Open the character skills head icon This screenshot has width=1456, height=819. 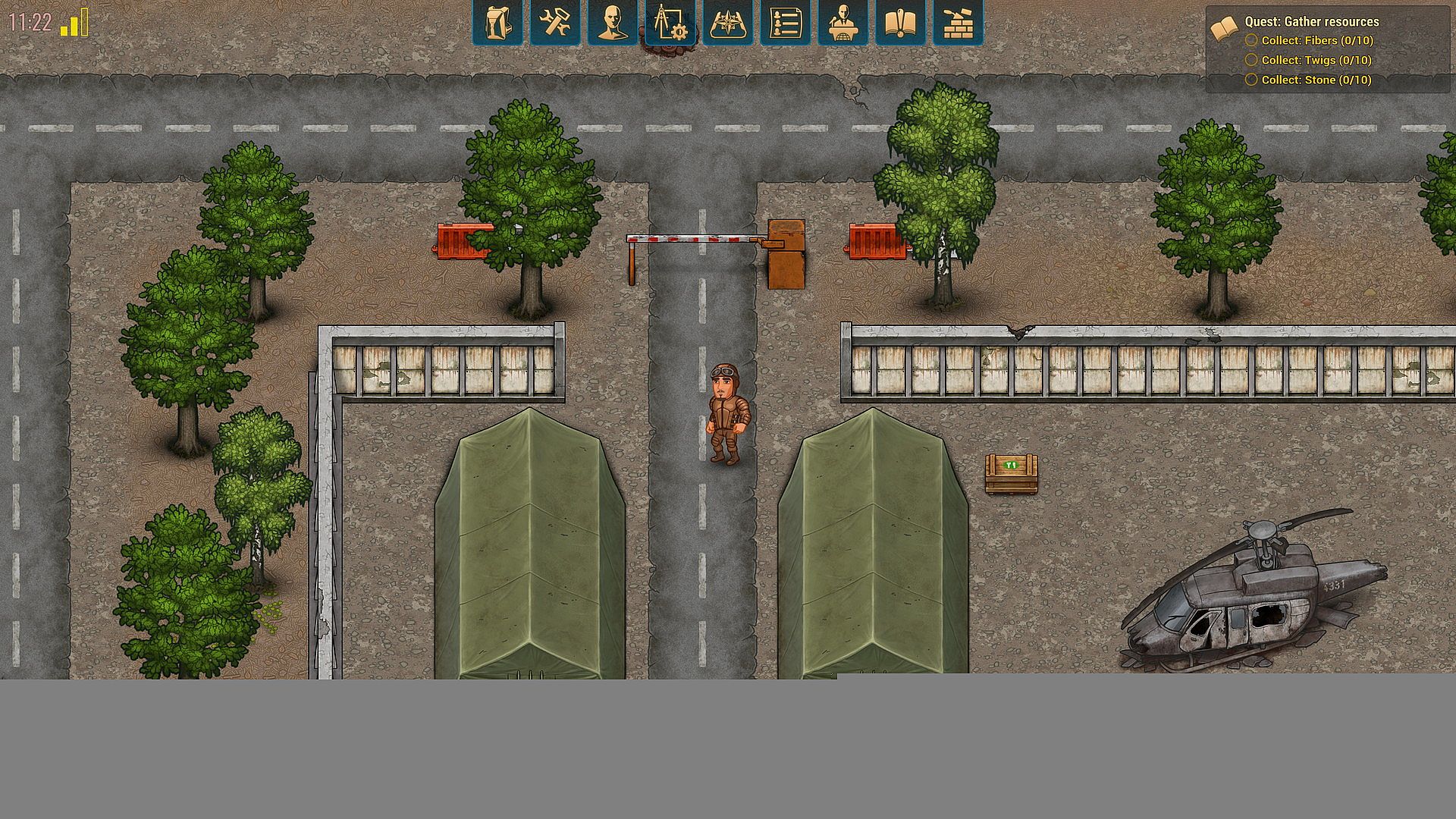[x=613, y=23]
